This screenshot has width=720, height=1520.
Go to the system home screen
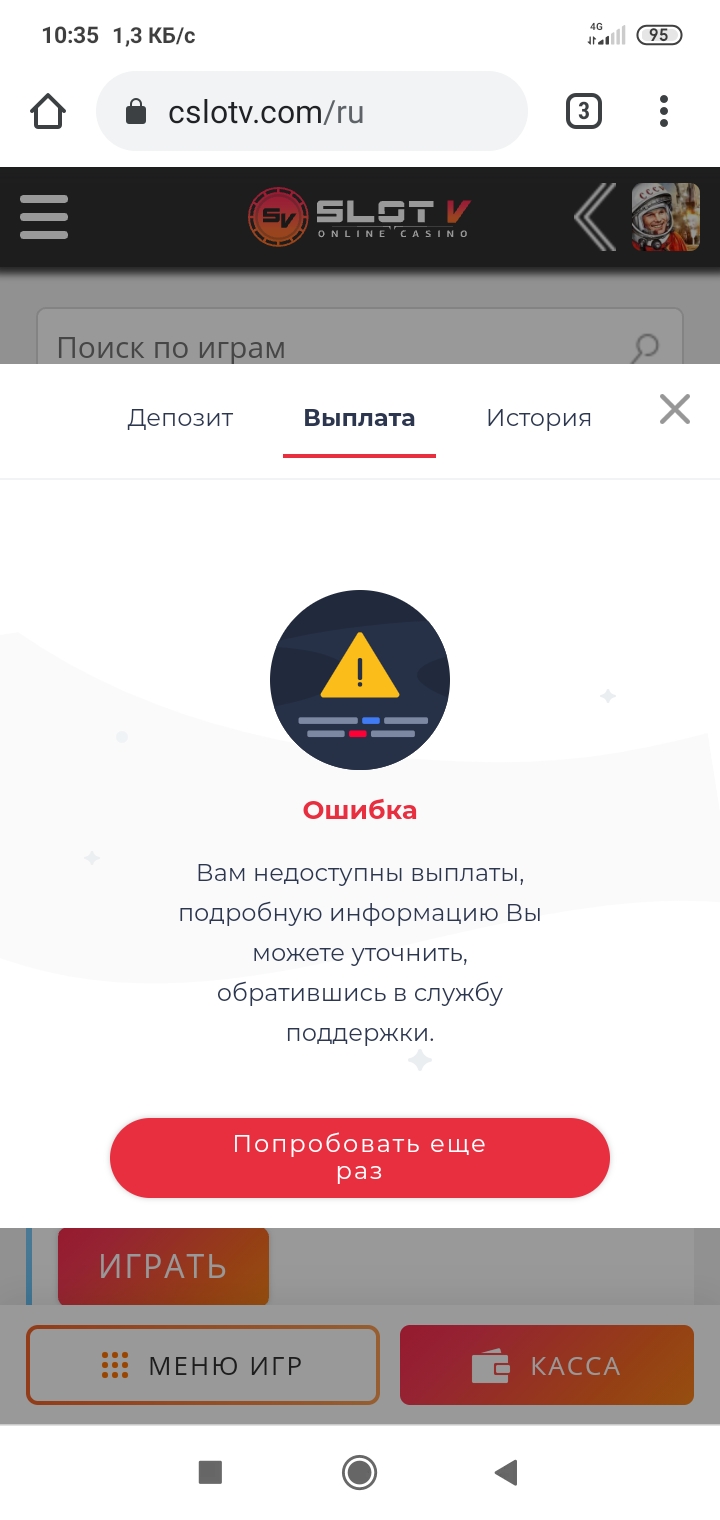(x=359, y=1472)
